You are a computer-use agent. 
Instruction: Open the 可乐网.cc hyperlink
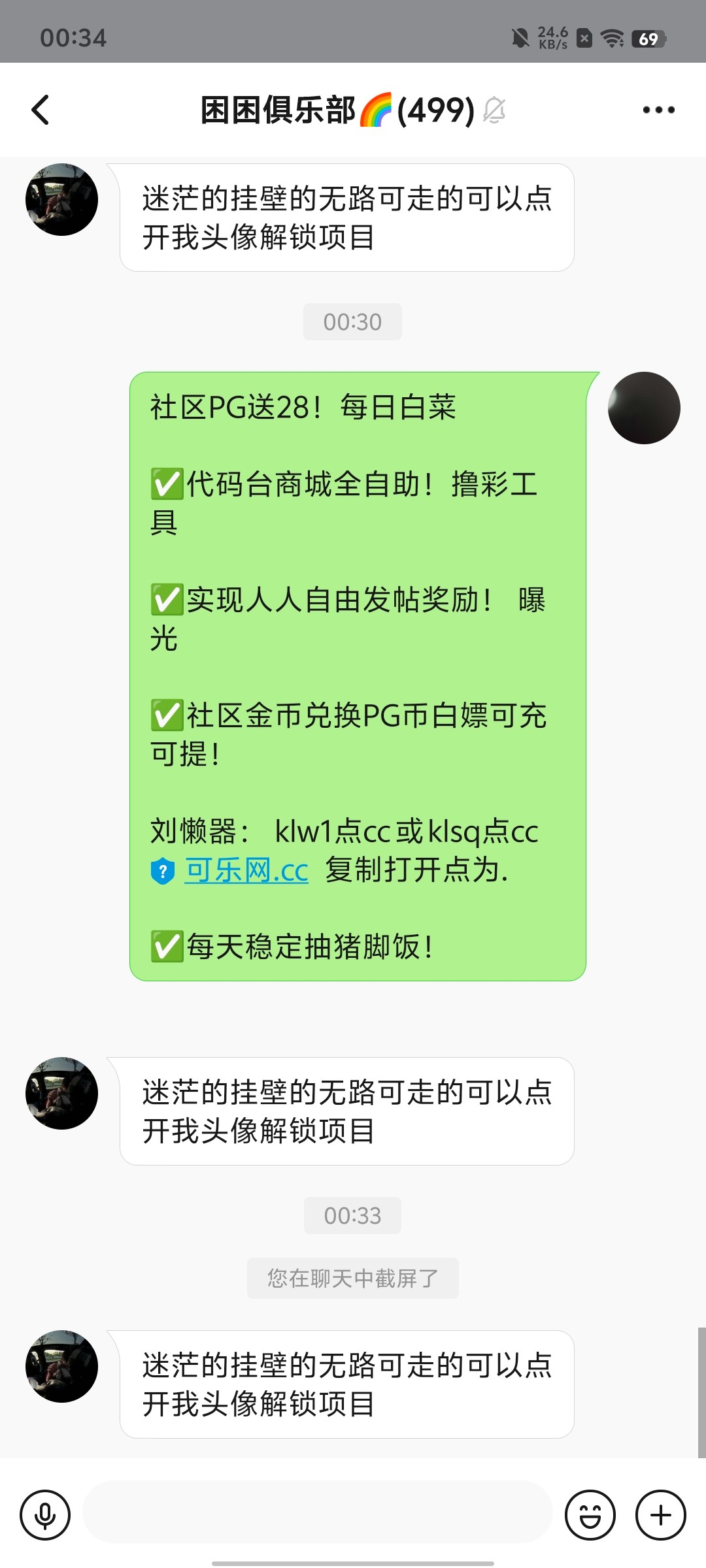tap(248, 871)
